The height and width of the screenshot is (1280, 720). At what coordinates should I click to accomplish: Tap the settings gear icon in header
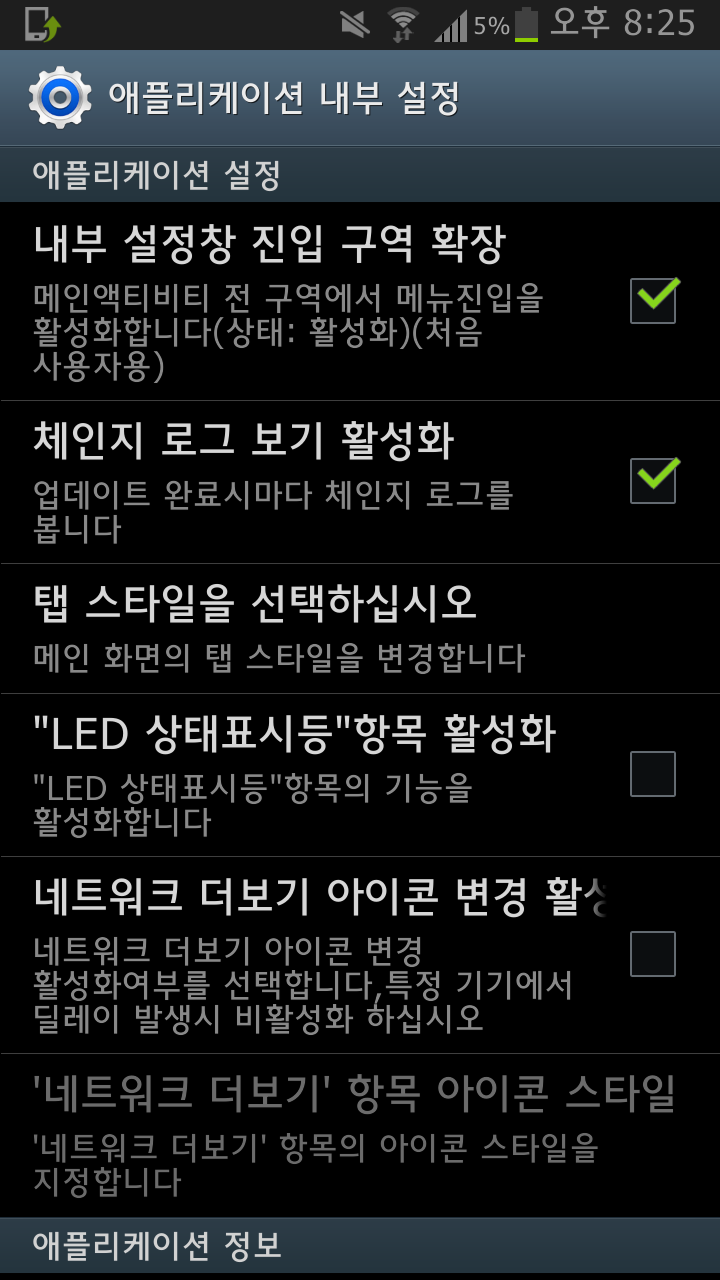pos(60,97)
